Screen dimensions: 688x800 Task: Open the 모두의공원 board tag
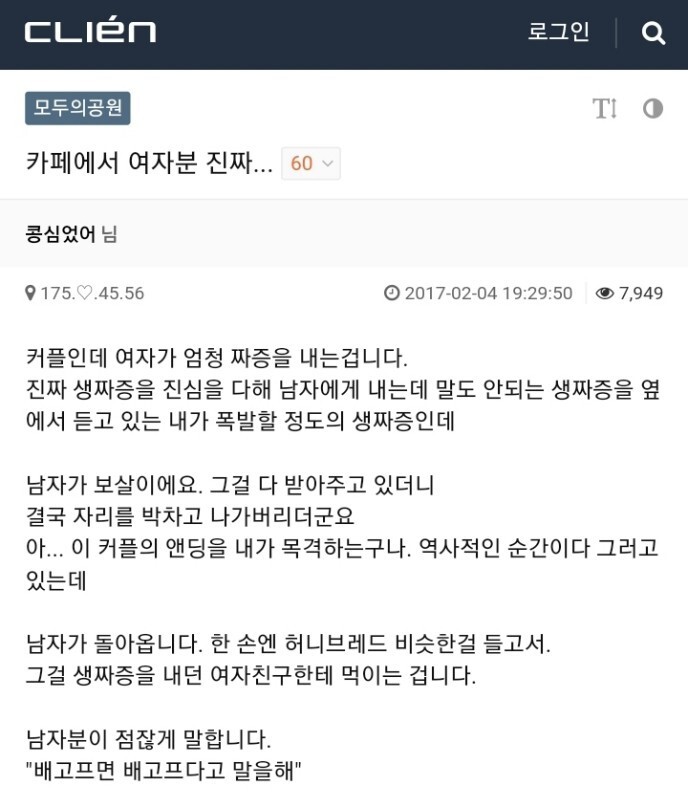click(x=78, y=108)
